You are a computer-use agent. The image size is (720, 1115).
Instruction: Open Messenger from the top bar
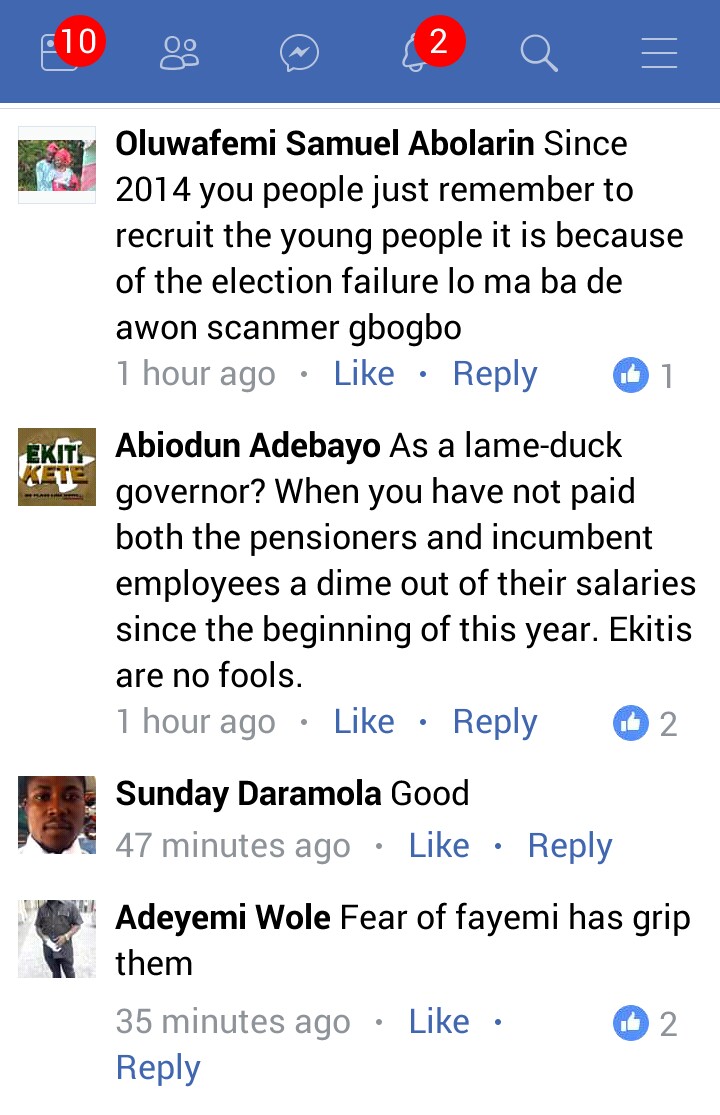pos(299,52)
